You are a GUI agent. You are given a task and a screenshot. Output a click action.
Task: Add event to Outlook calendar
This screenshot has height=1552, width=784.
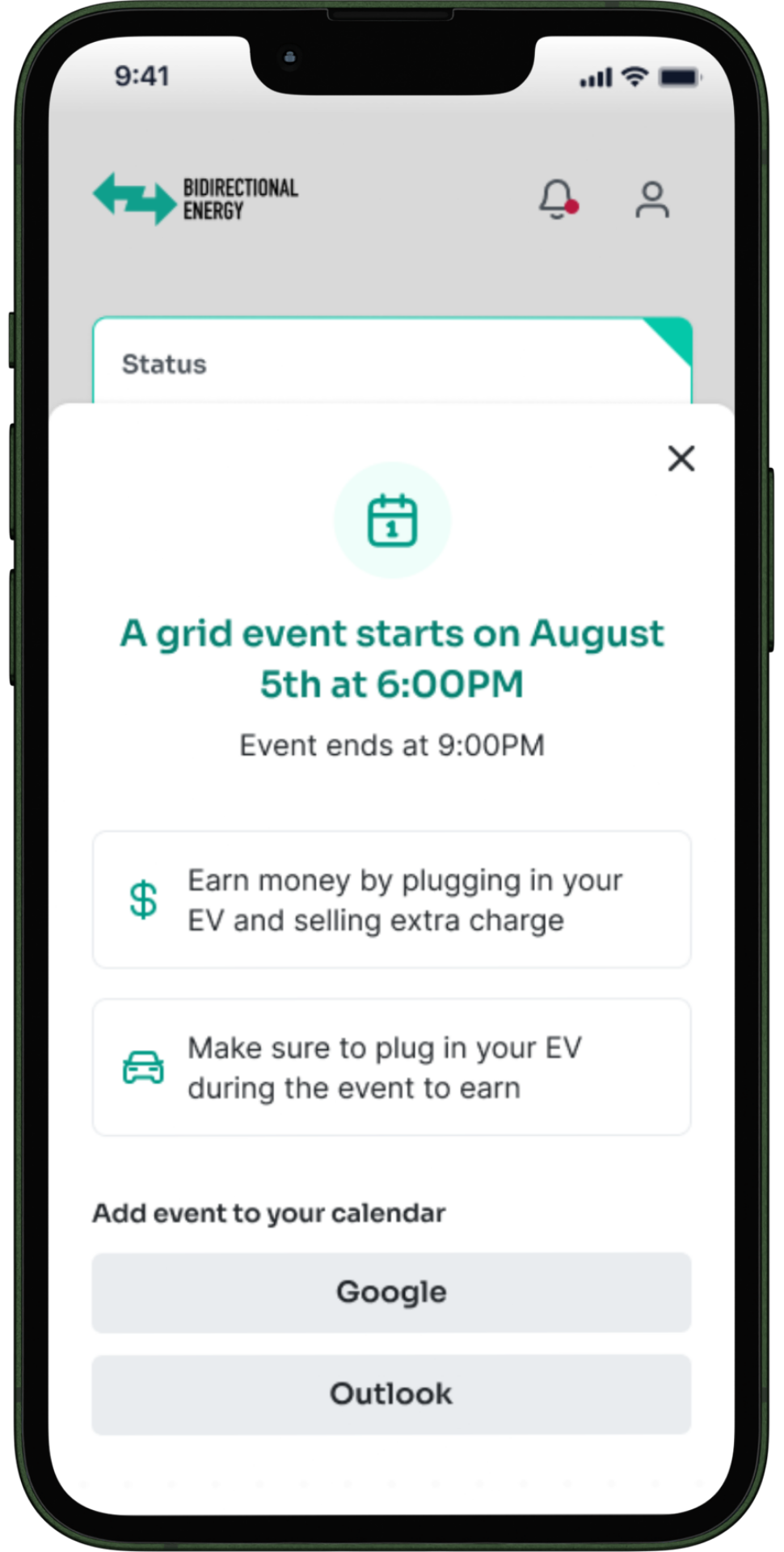391,1394
